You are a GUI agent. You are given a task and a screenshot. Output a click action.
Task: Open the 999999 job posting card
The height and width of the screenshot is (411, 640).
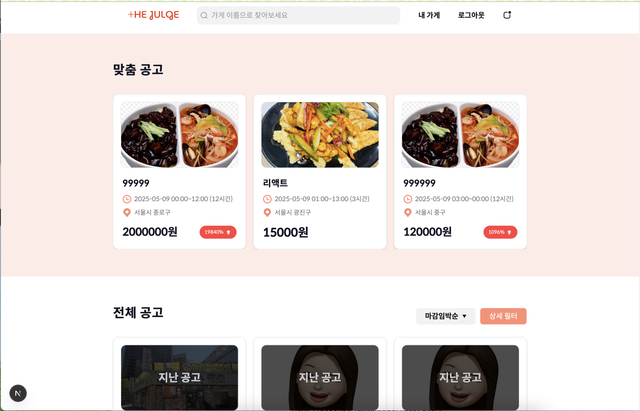pos(460,172)
